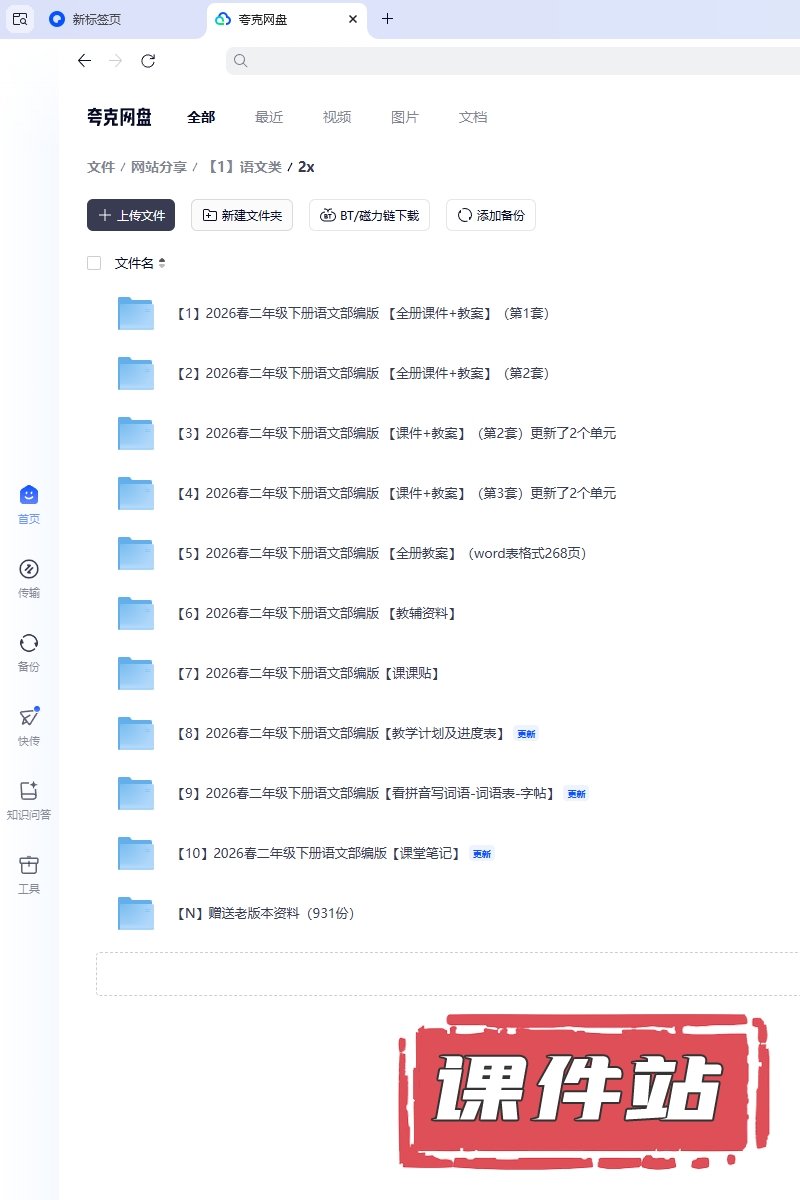Go to 传输 in the sidebar

coord(29,578)
